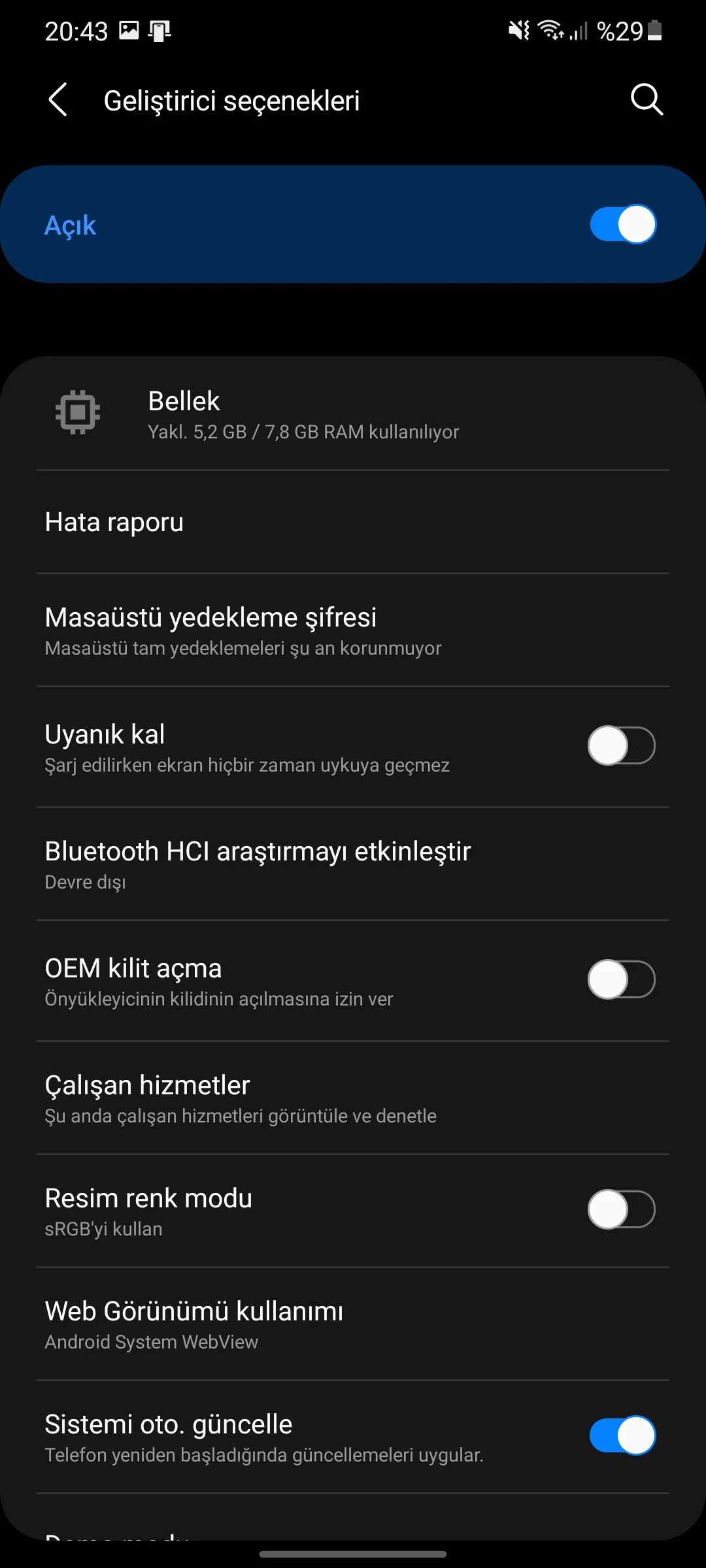Open search in Geliştirici seçenekleri

[646, 99]
